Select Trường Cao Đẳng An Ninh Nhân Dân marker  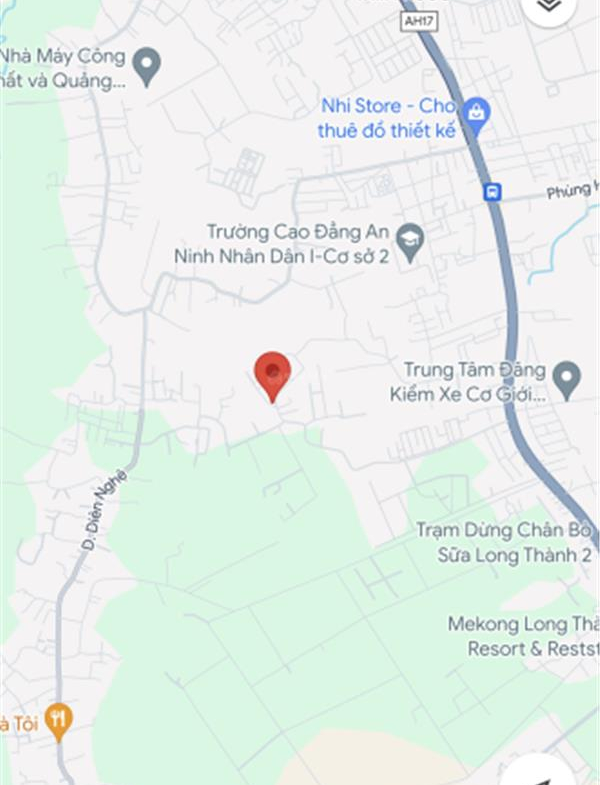coord(410,241)
